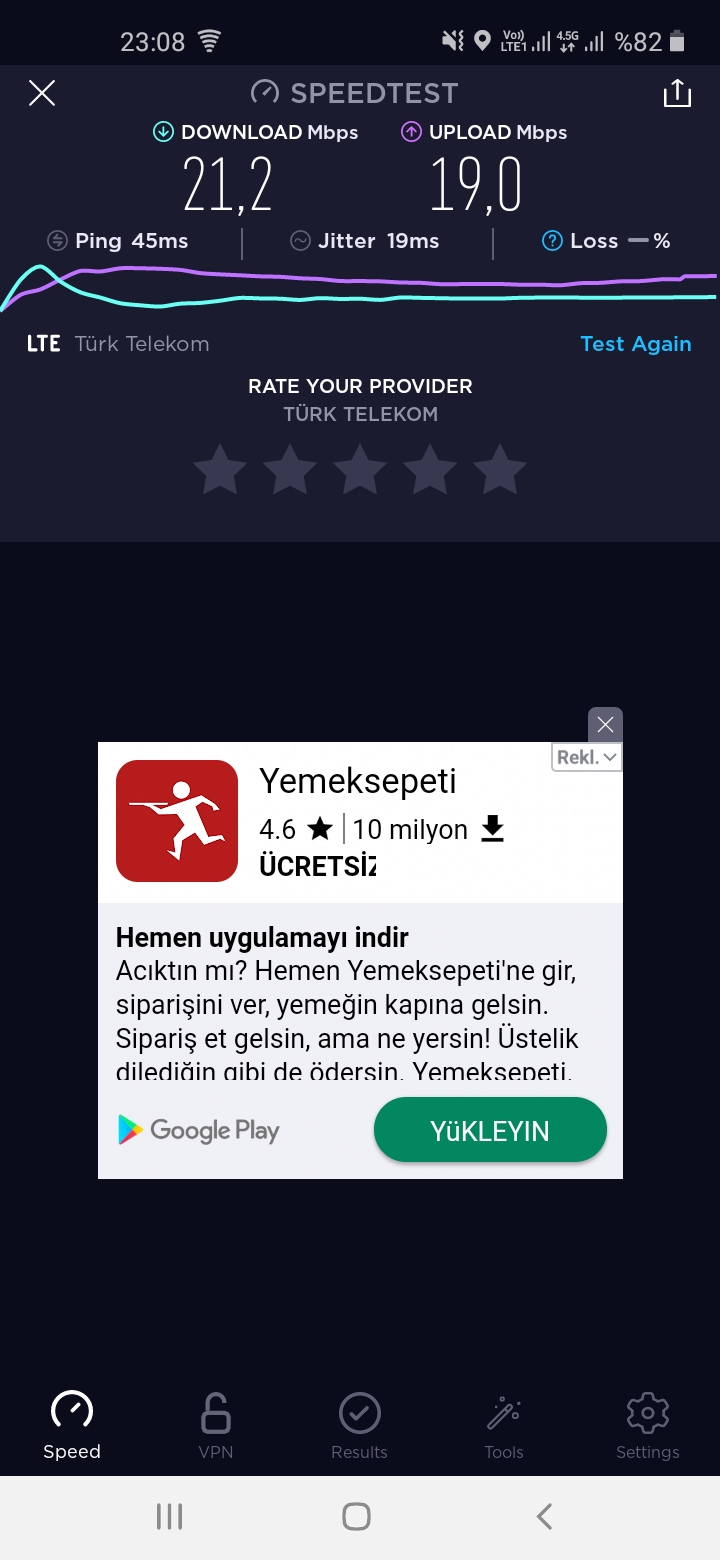Close the speed test result view
Viewport: 720px width, 1560px height.
42,93
